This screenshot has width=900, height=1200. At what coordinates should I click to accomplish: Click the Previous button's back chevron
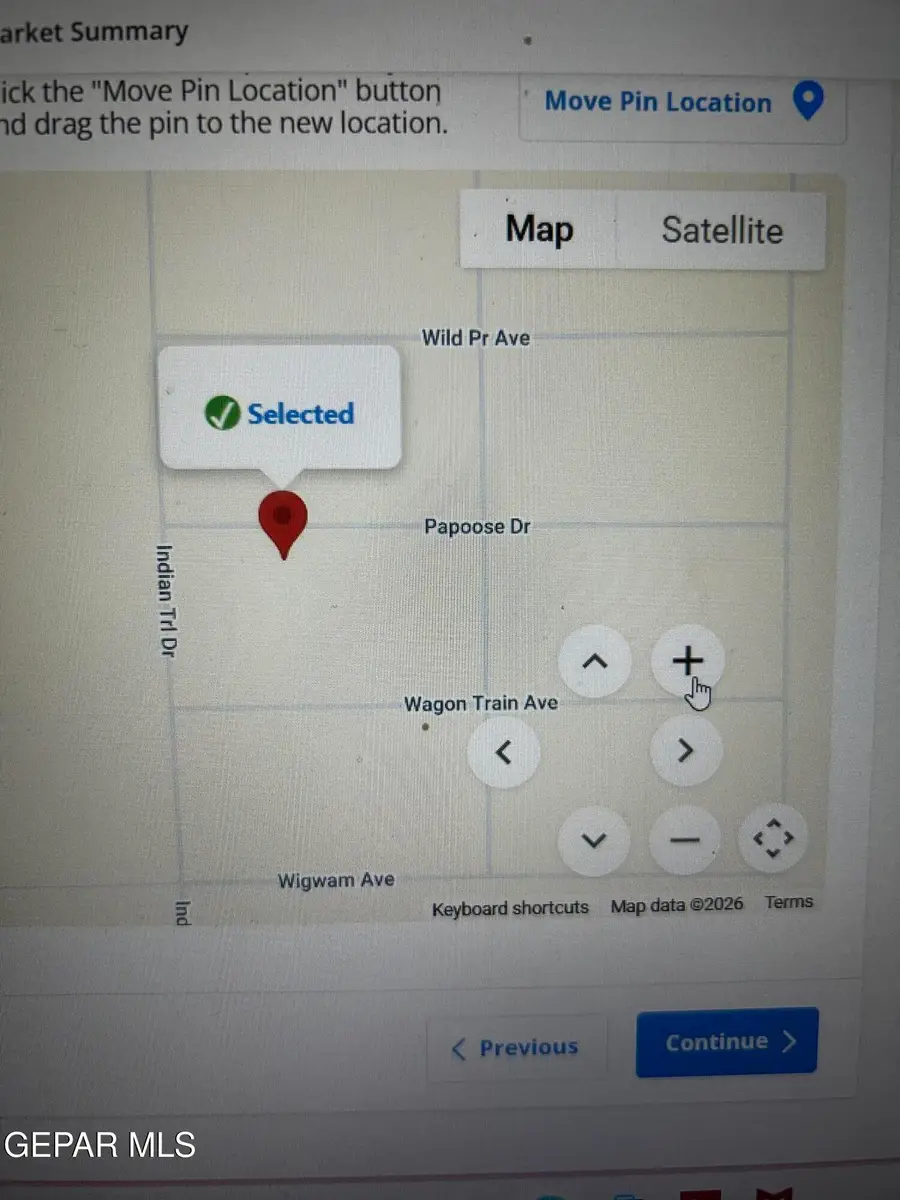click(x=459, y=1048)
